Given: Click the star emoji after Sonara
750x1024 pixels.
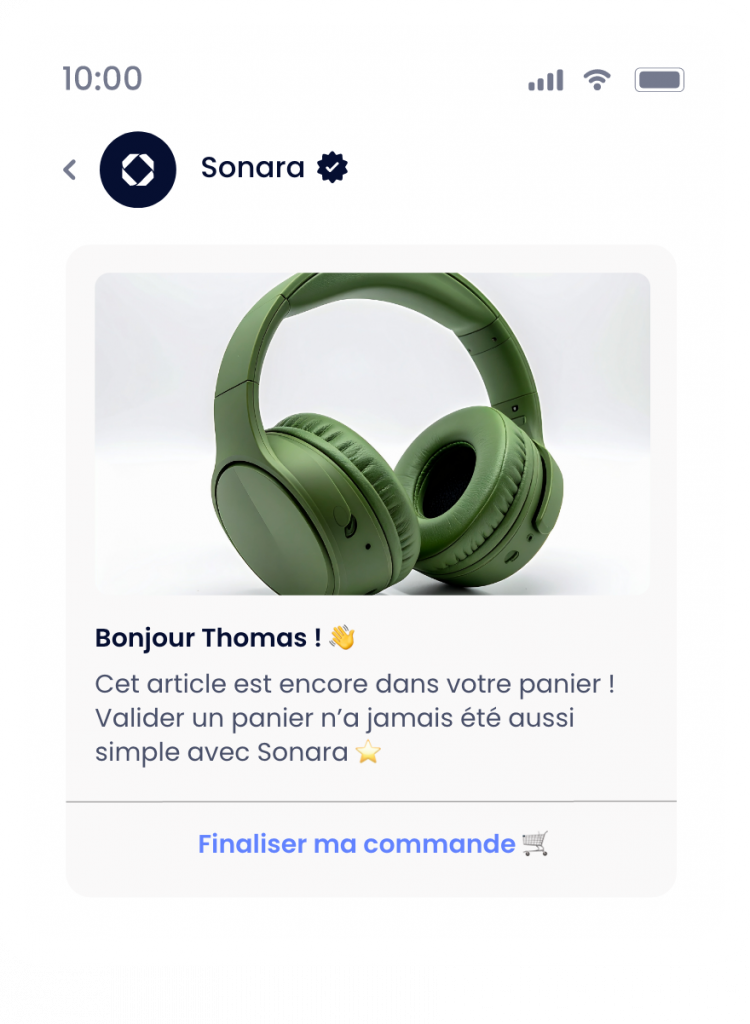Looking at the screenshot, I should point(369,753).
